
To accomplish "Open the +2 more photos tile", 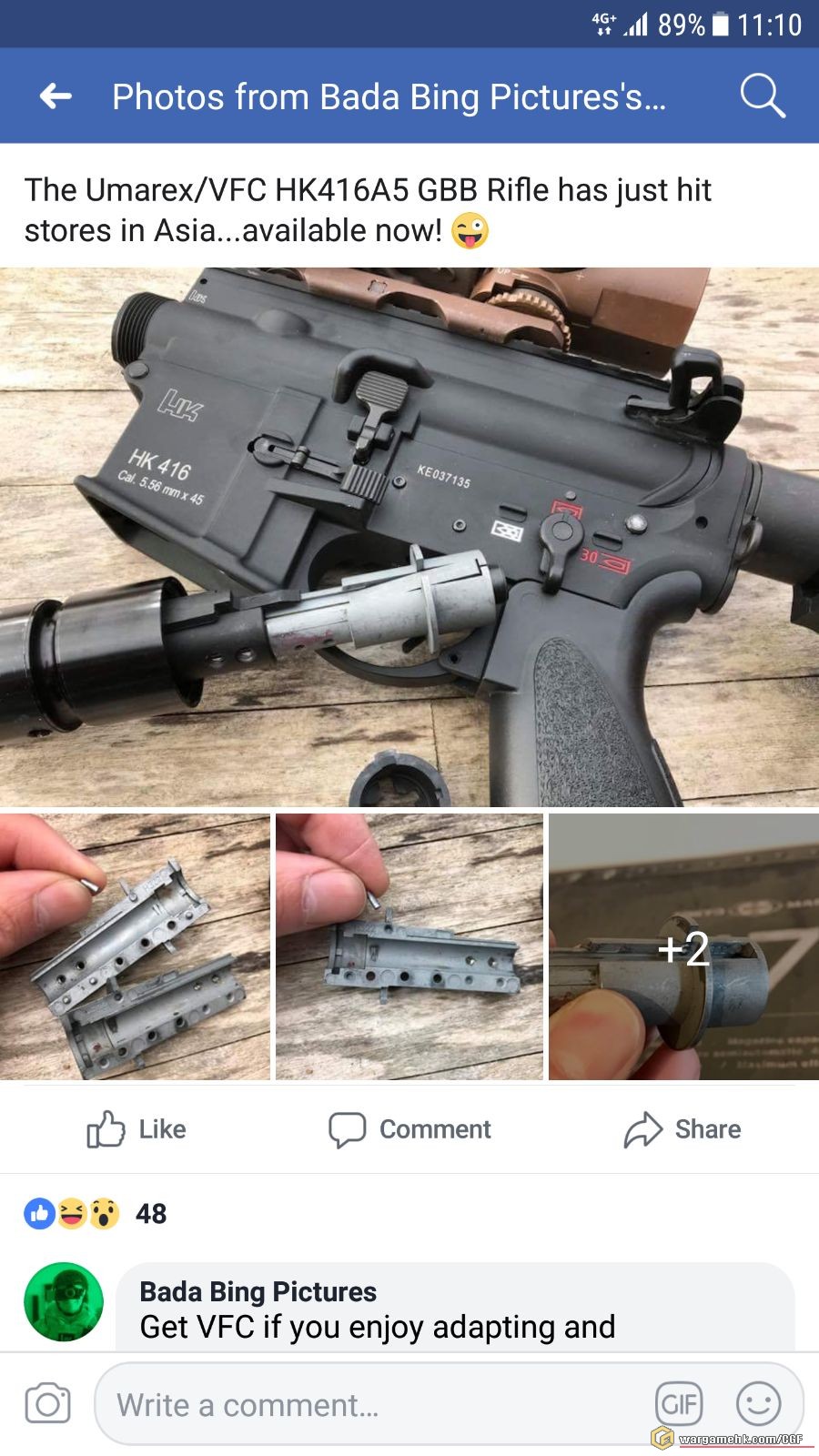I will pos(683,946).
